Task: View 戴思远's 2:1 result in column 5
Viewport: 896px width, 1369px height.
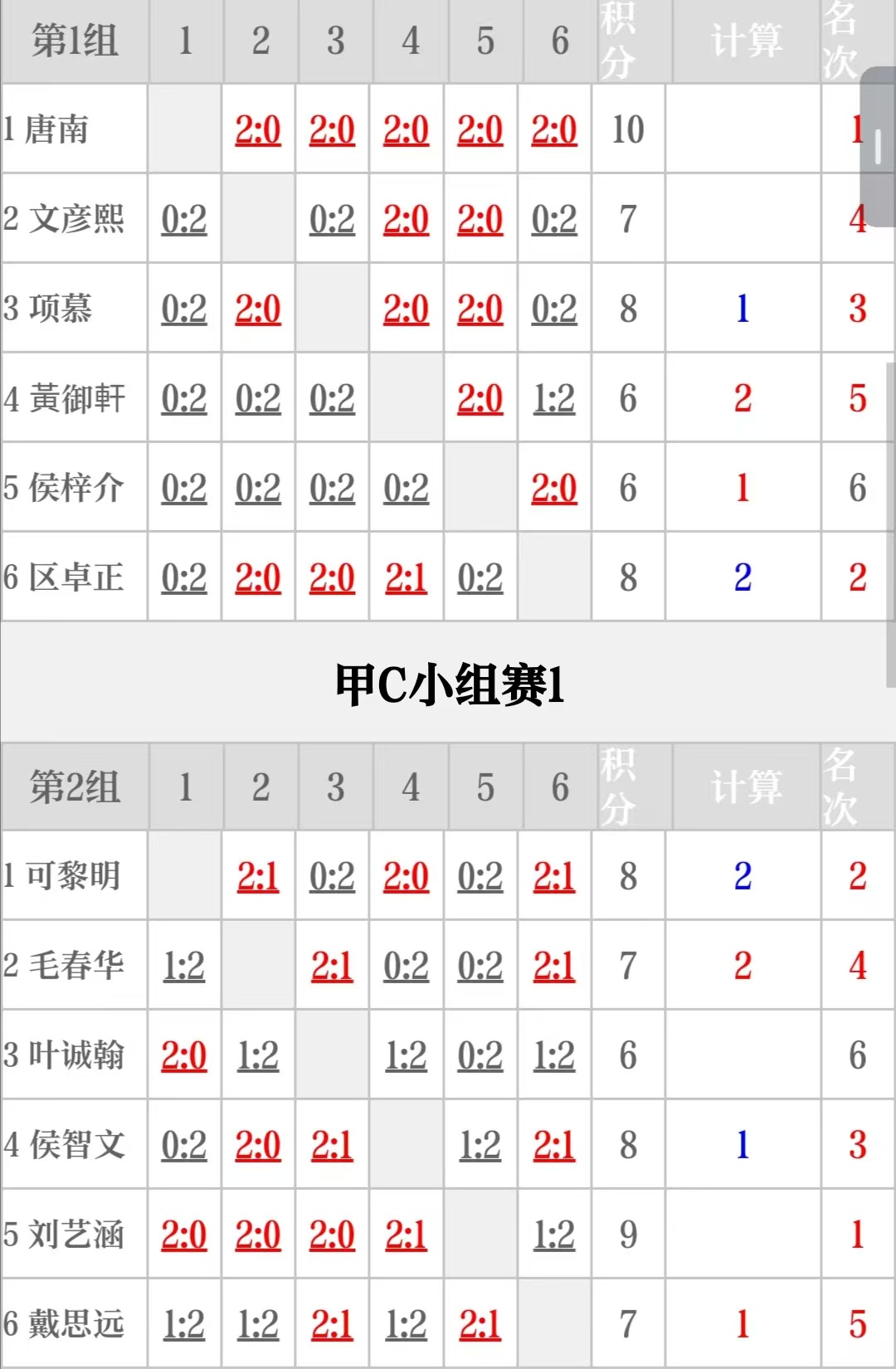Action: tap(480, 1325)
